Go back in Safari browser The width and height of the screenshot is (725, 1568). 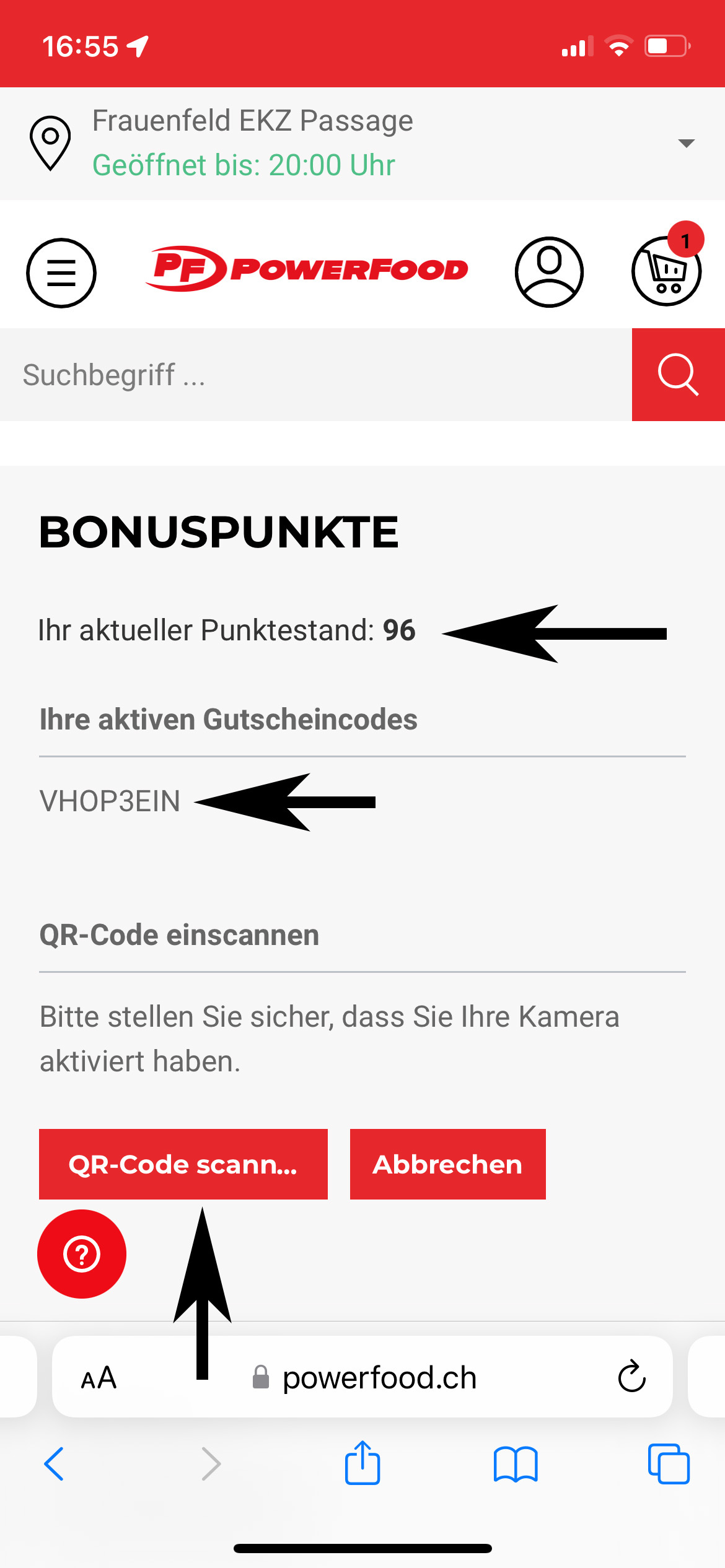(54, 1464)
